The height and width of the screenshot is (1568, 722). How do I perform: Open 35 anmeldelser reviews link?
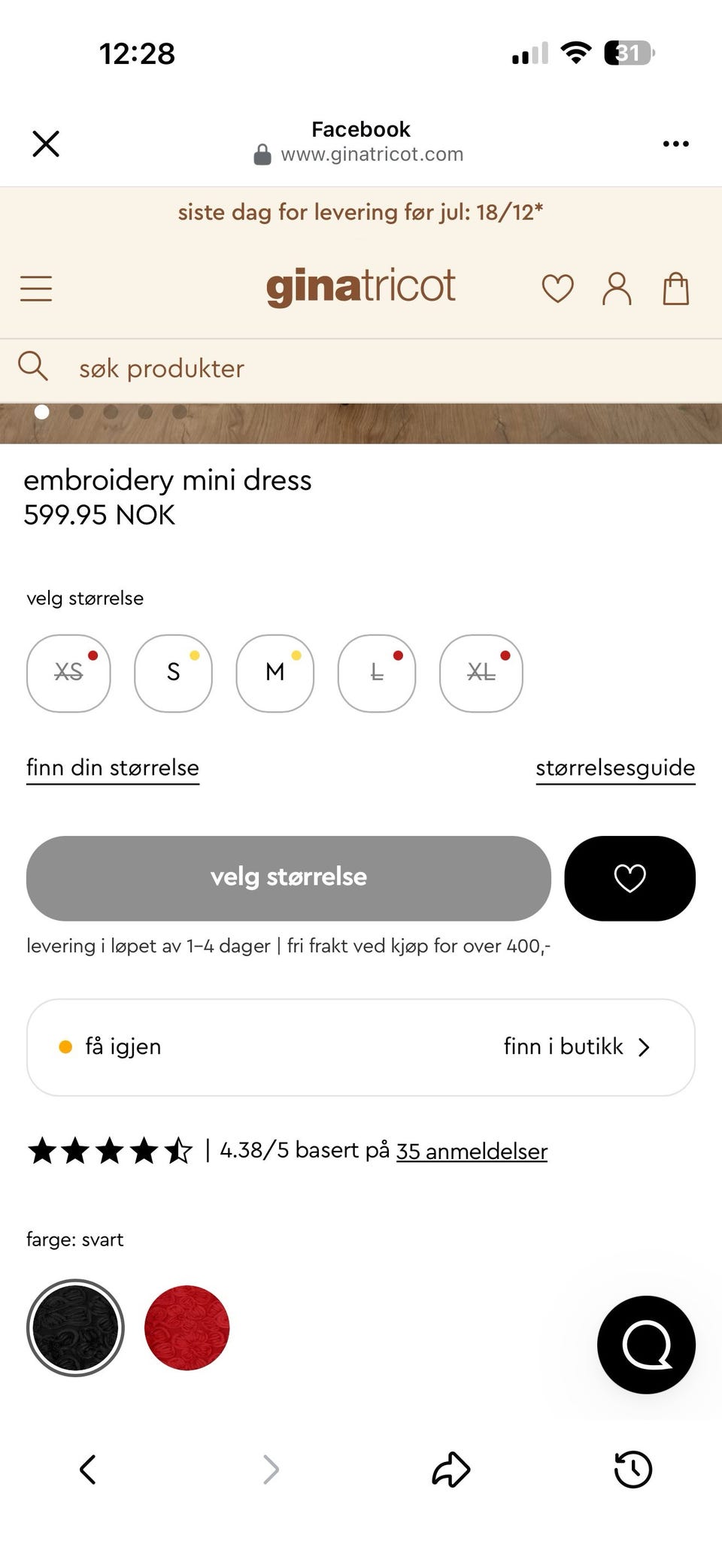(472, 1151)
